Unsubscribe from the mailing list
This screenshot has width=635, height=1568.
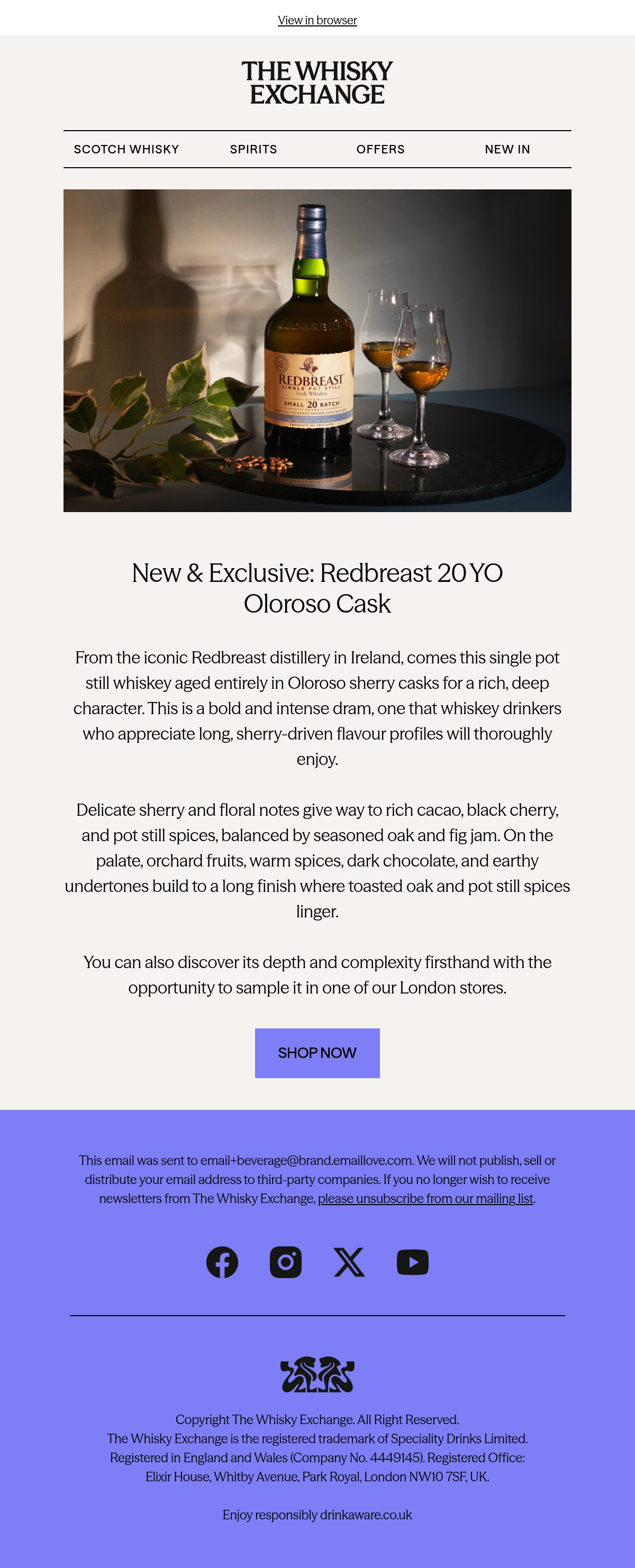[x=425, y=1199]
